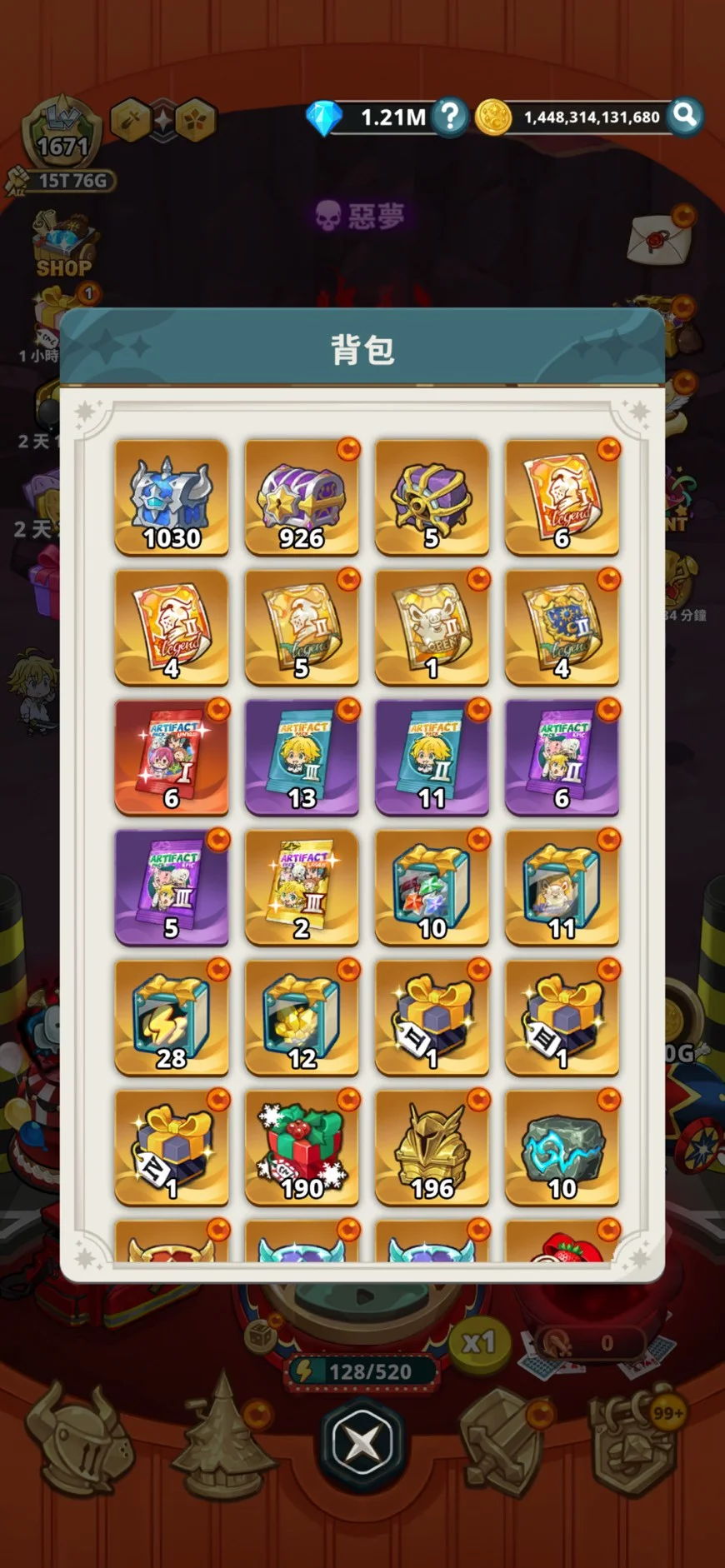
Task: Open the magnifier next to gold coins
Action: tap(685, 117)
